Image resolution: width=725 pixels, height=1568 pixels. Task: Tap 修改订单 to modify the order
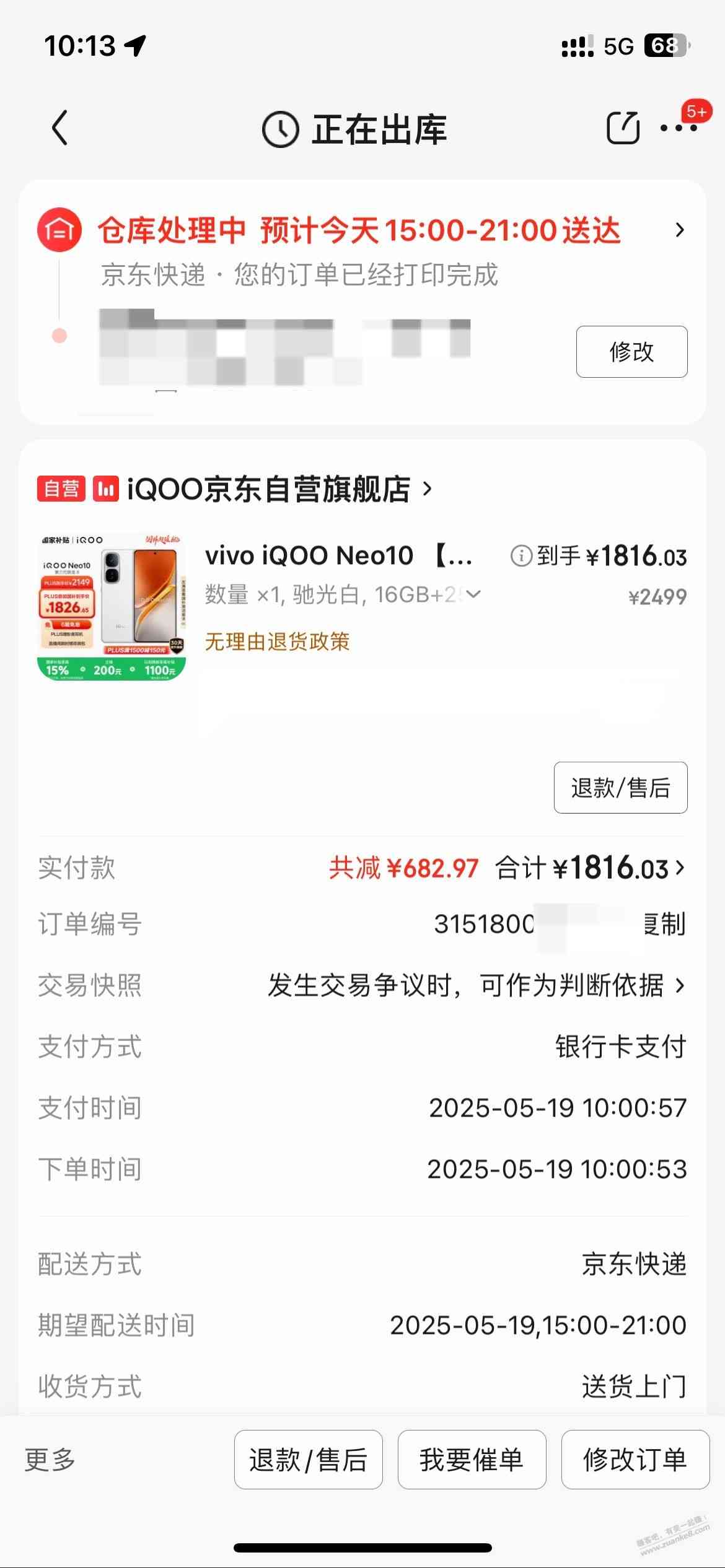(x=635, y=1460)
